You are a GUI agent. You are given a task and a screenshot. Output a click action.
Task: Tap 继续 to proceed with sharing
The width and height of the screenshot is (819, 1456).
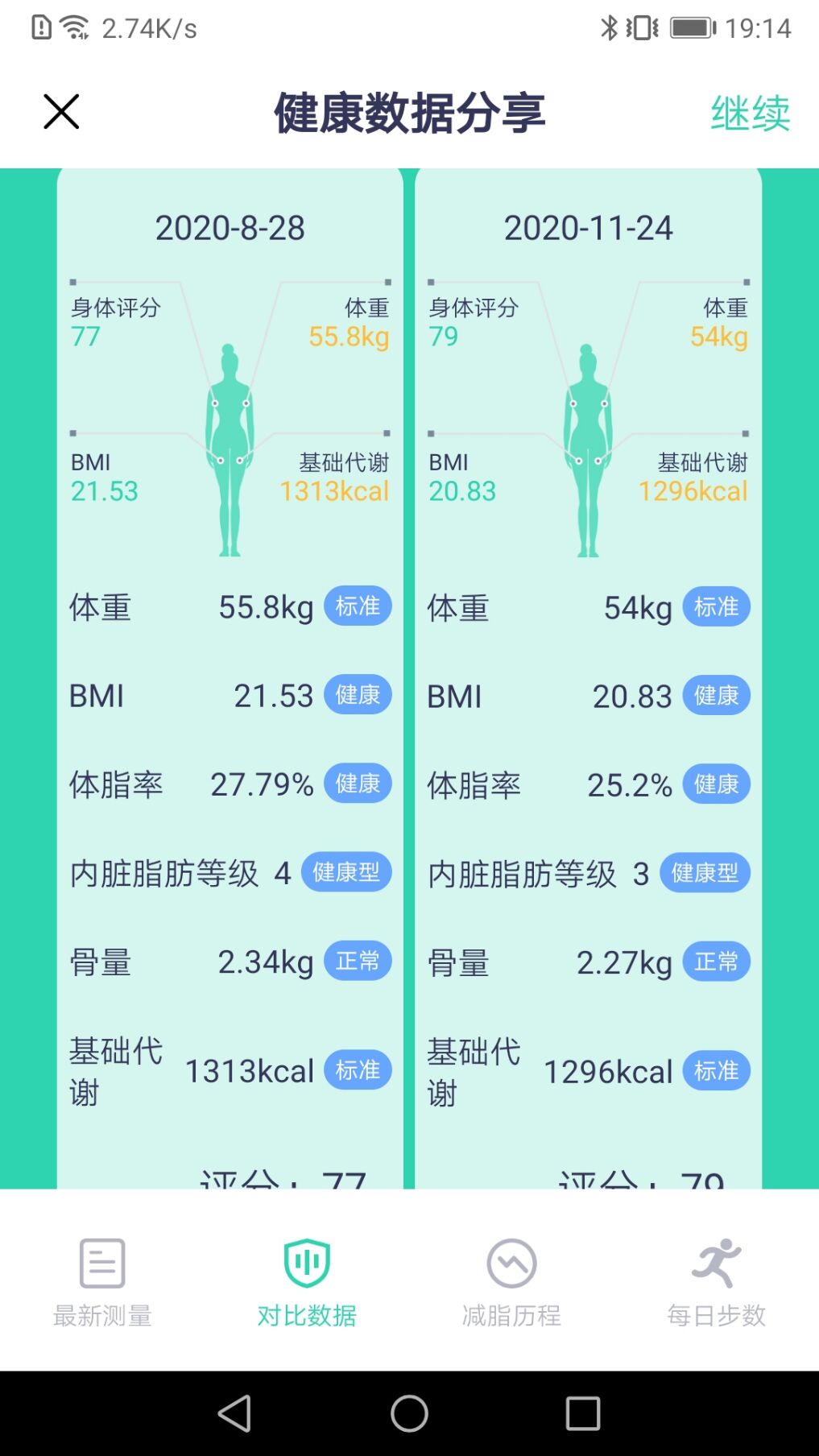coord(751,113)
